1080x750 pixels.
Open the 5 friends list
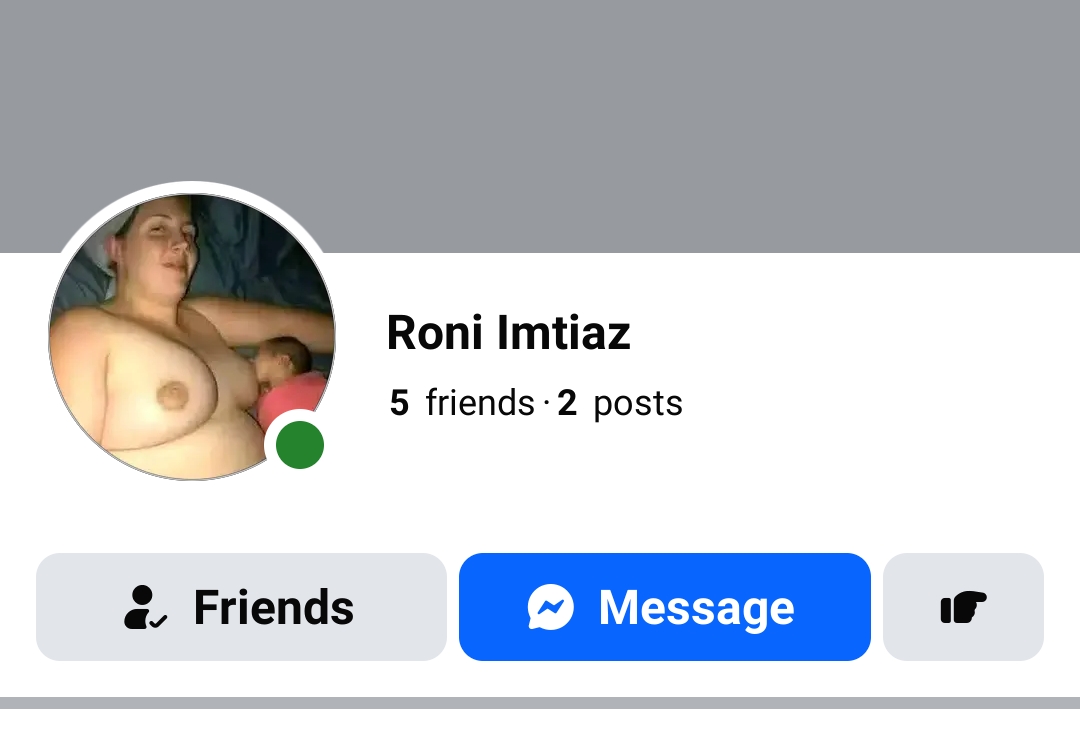pos(462,404)
